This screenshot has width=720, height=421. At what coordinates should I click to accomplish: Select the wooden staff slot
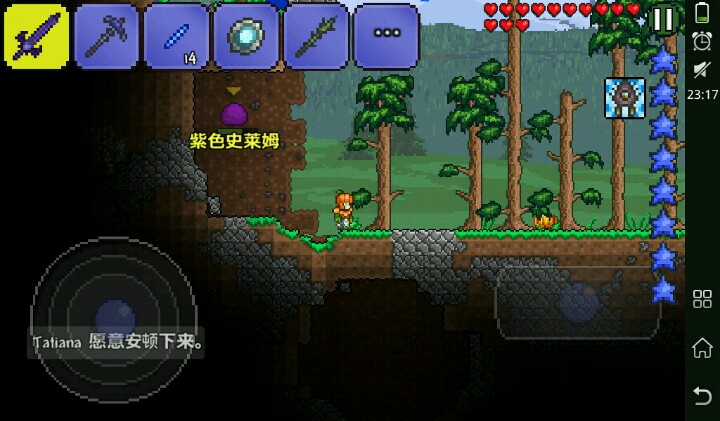click(317, 36)
